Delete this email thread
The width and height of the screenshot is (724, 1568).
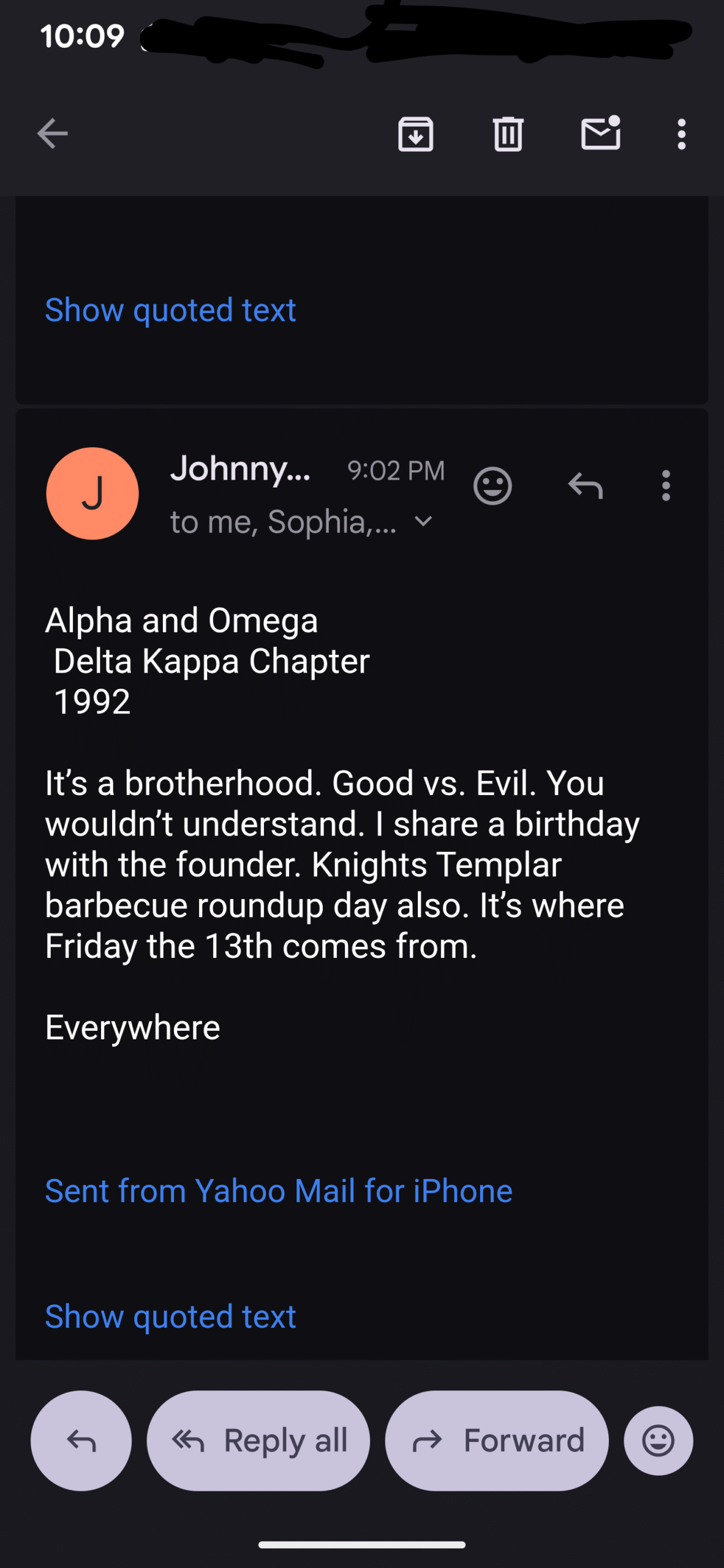[x=508, y=134]
